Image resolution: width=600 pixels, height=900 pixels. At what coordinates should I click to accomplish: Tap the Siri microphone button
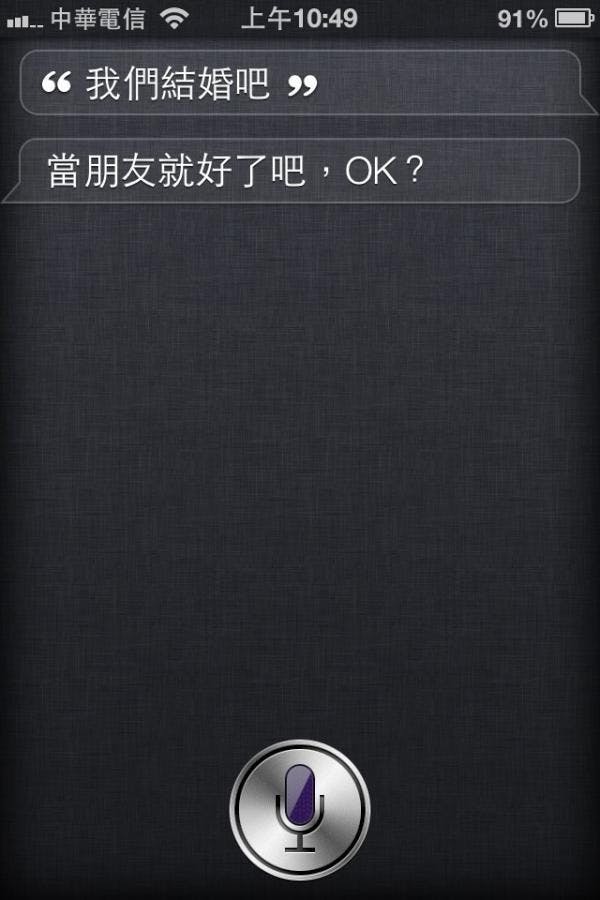pyautogui.click(x=300, y=809)
